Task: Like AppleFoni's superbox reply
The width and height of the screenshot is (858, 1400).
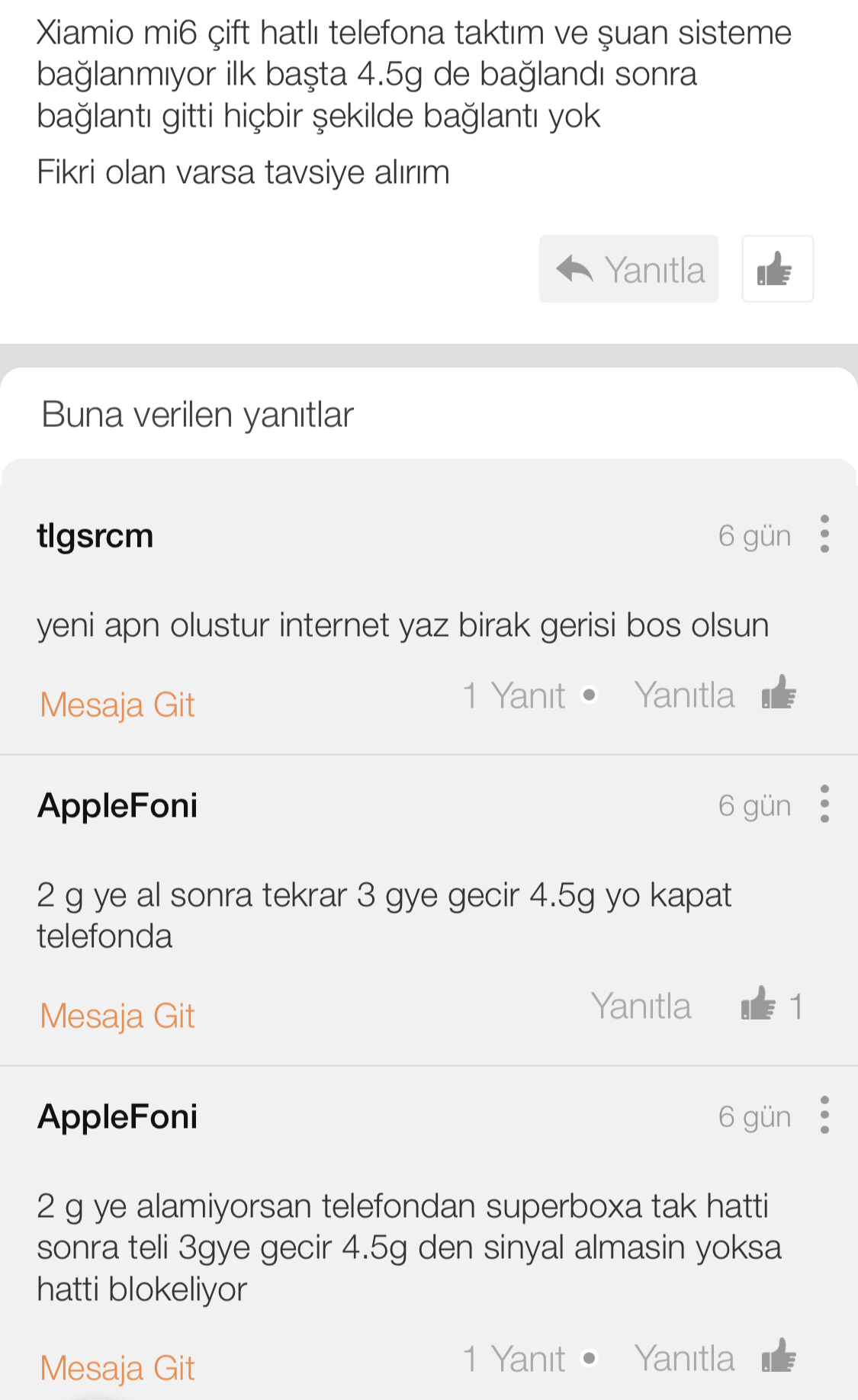Action: [x=779, y=1356]
